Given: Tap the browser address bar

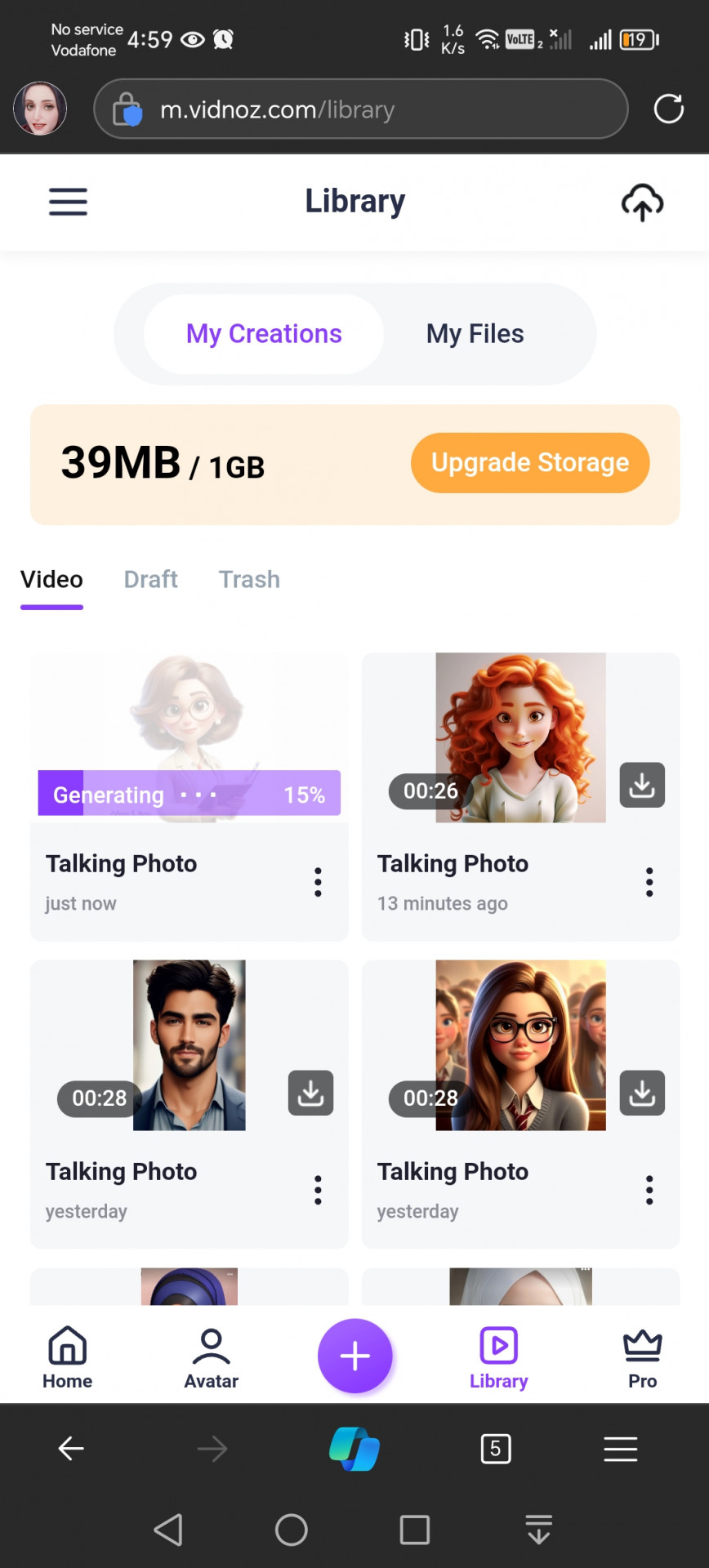Looking at the screenshot, I should click(359, 109).
